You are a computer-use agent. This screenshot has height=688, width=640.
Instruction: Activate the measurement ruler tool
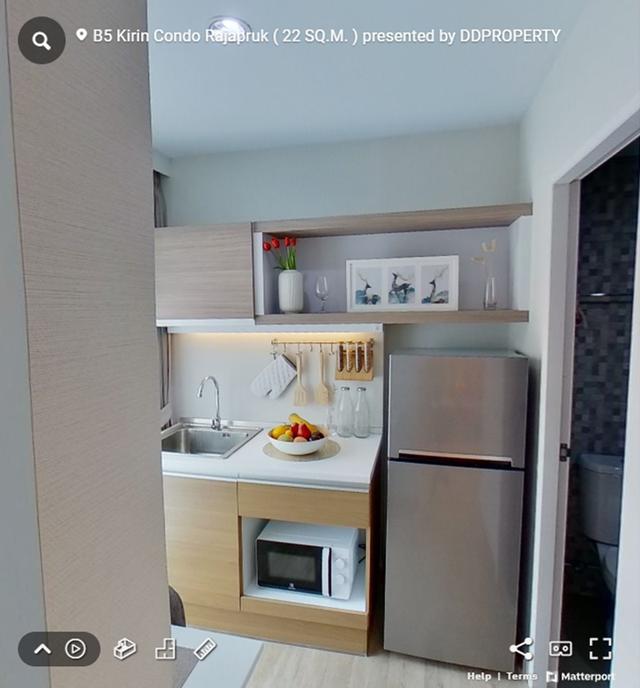point(205,649)
